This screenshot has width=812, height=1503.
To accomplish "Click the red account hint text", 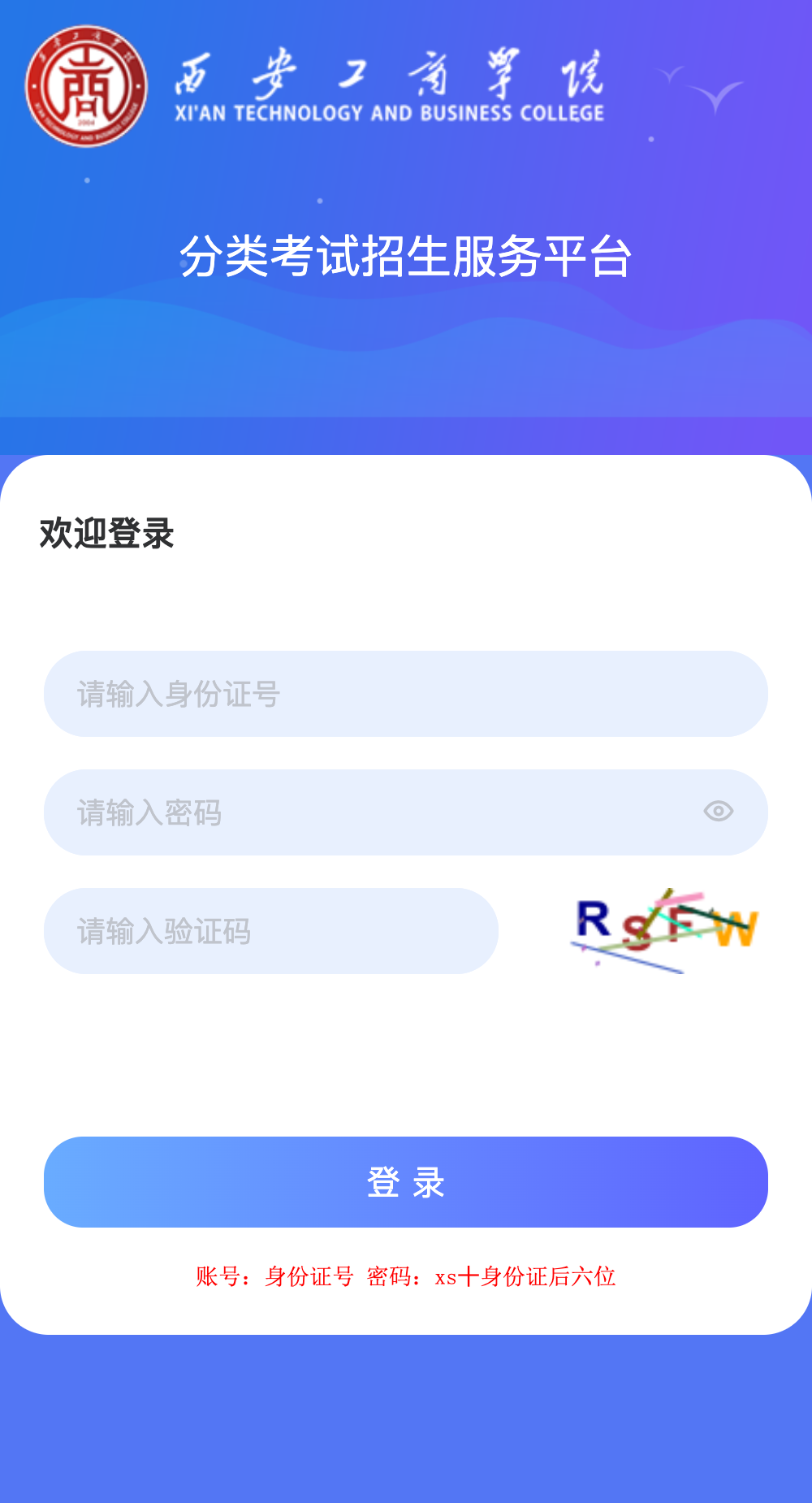I will tap(406, 1278).
